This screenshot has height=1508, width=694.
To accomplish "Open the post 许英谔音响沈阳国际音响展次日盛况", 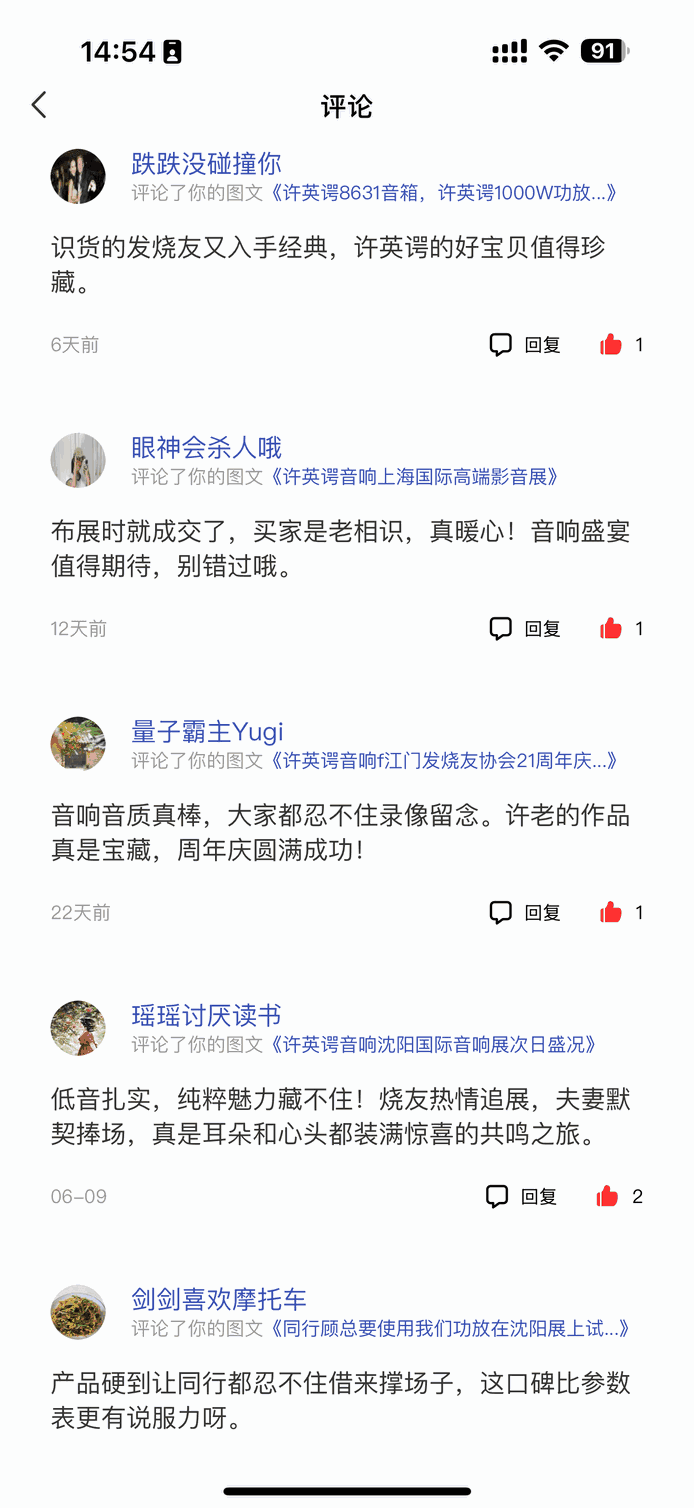I will click(x=434, y=1045).
